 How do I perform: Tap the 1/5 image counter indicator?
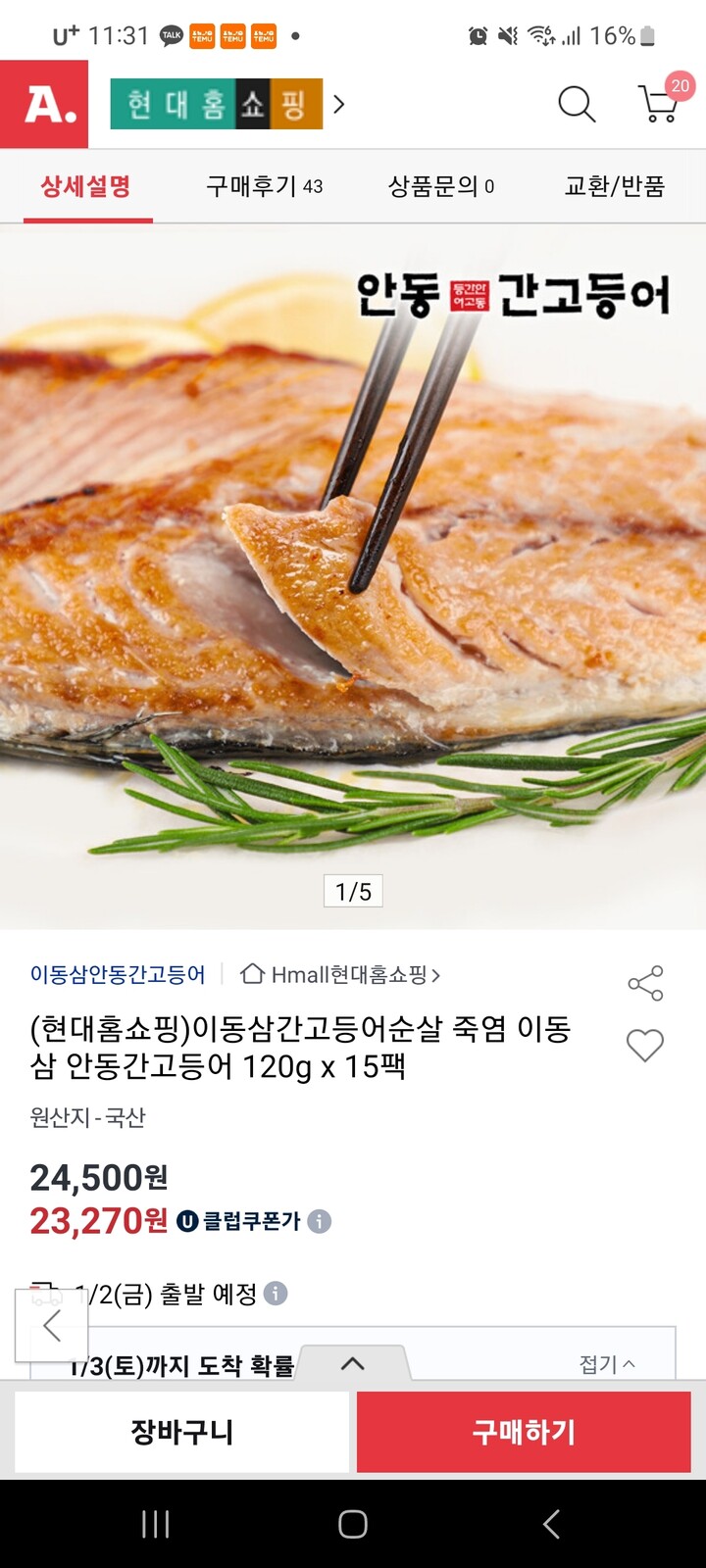pyautogui.click(x=352, y=891)
